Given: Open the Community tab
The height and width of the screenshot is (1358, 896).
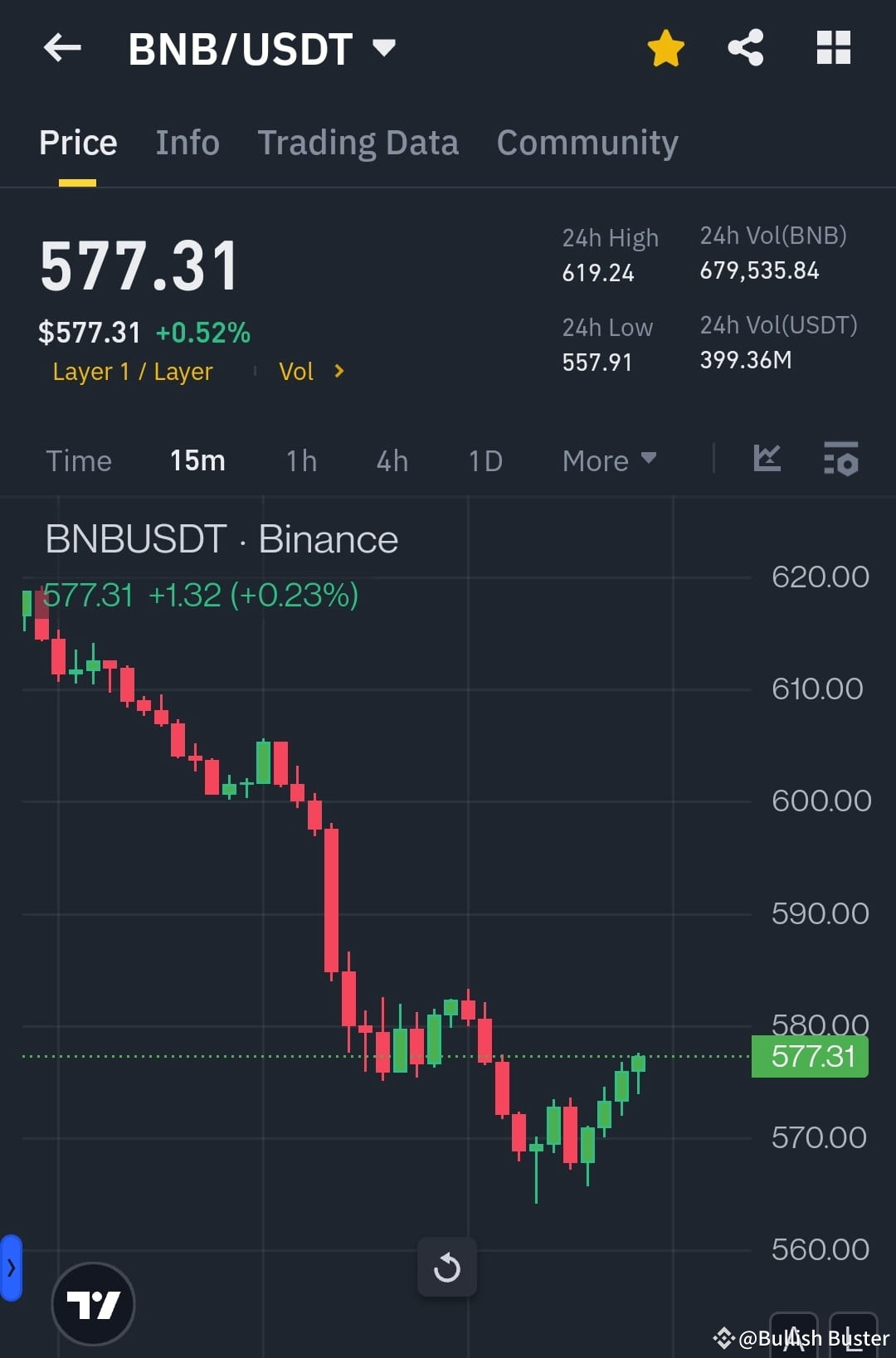Looking at the screenshot, I should point(587,142).
